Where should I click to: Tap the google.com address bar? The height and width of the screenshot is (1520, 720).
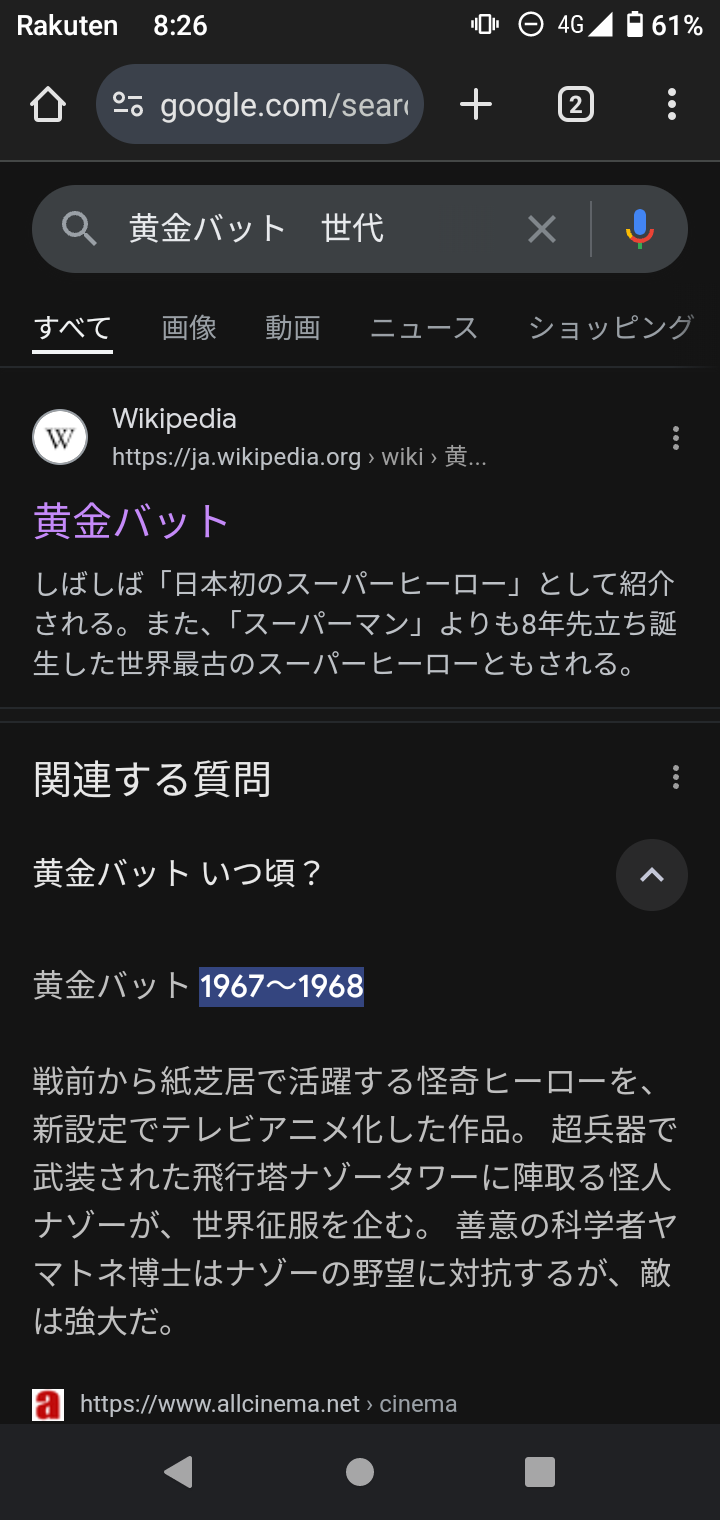coord(260,105)
